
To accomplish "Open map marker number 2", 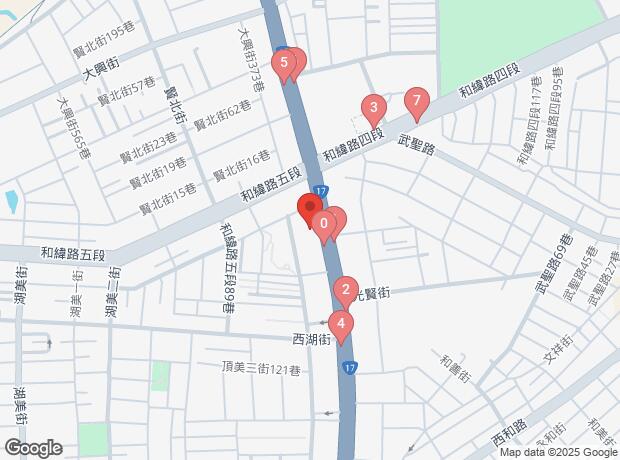I will click(x=345, y=292).
